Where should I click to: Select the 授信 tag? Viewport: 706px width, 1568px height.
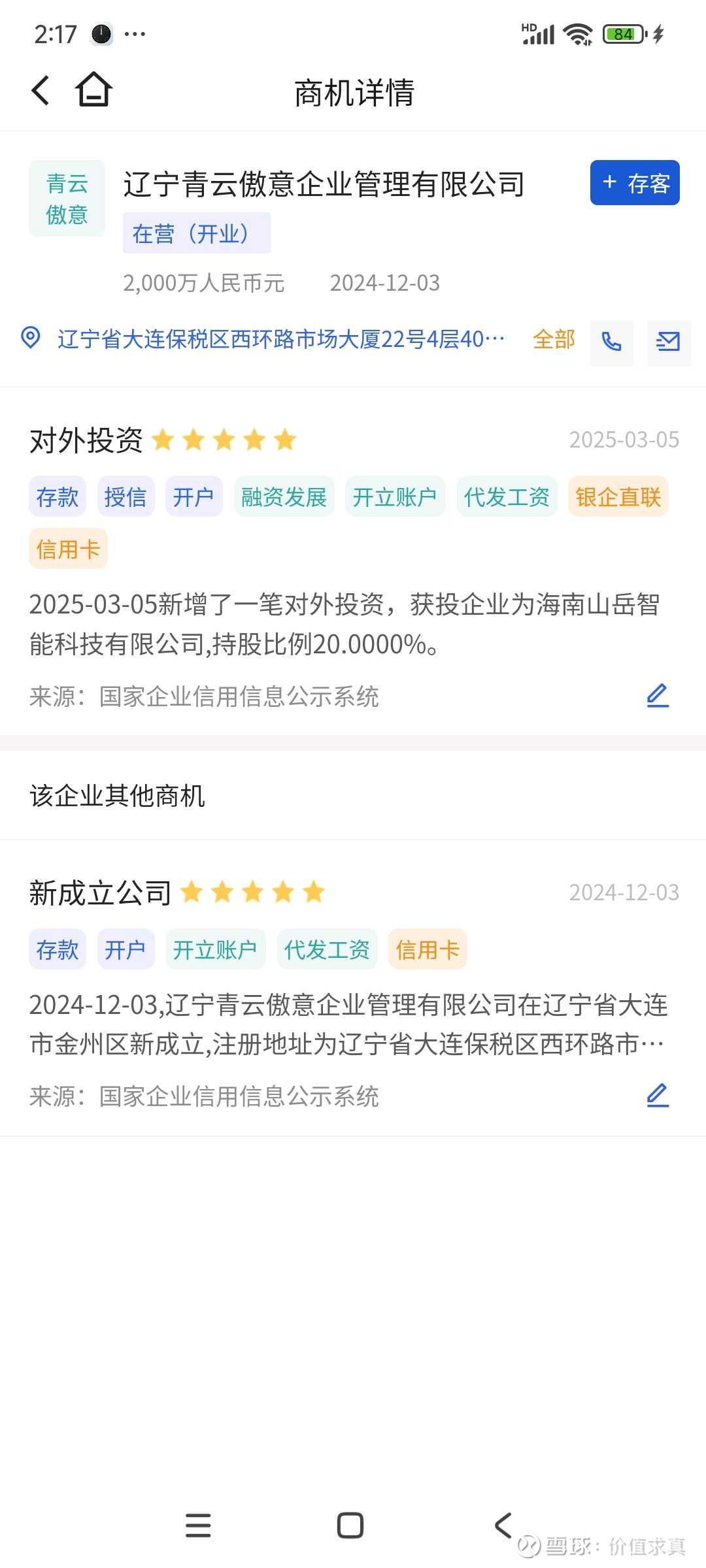126,497
